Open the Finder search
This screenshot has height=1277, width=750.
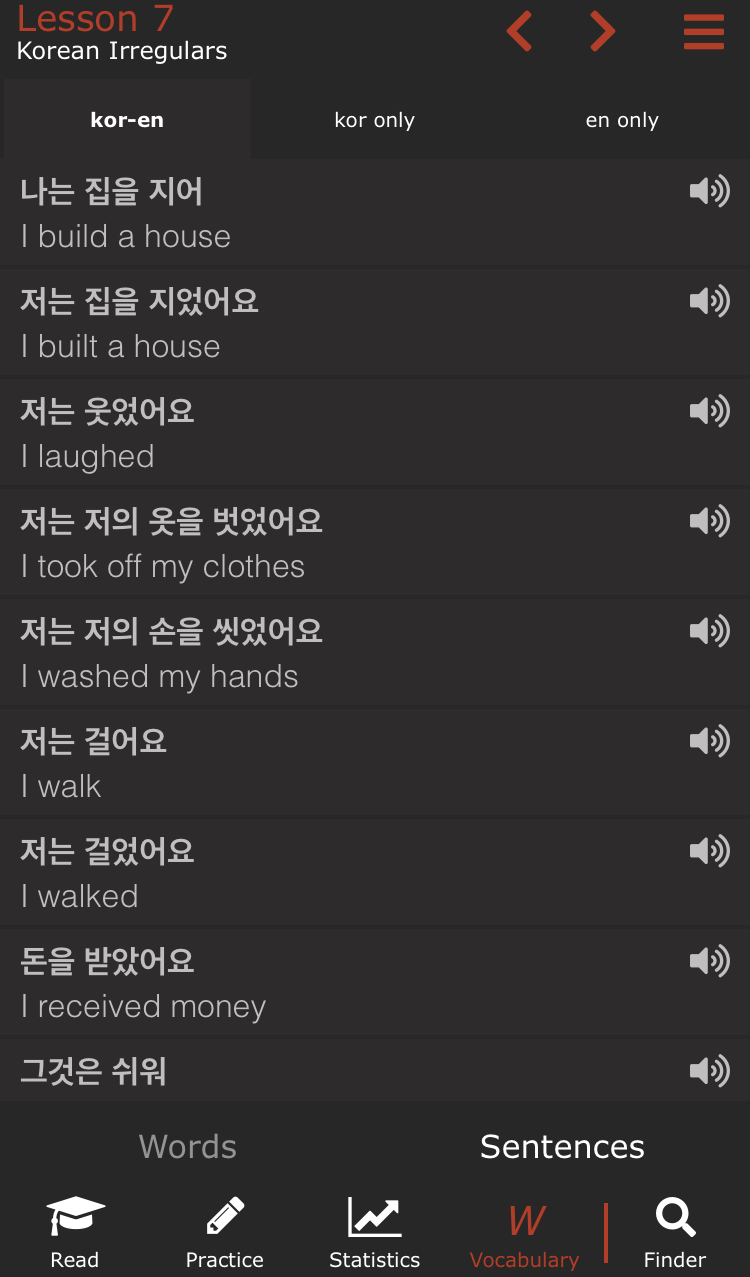(675, 1233)
